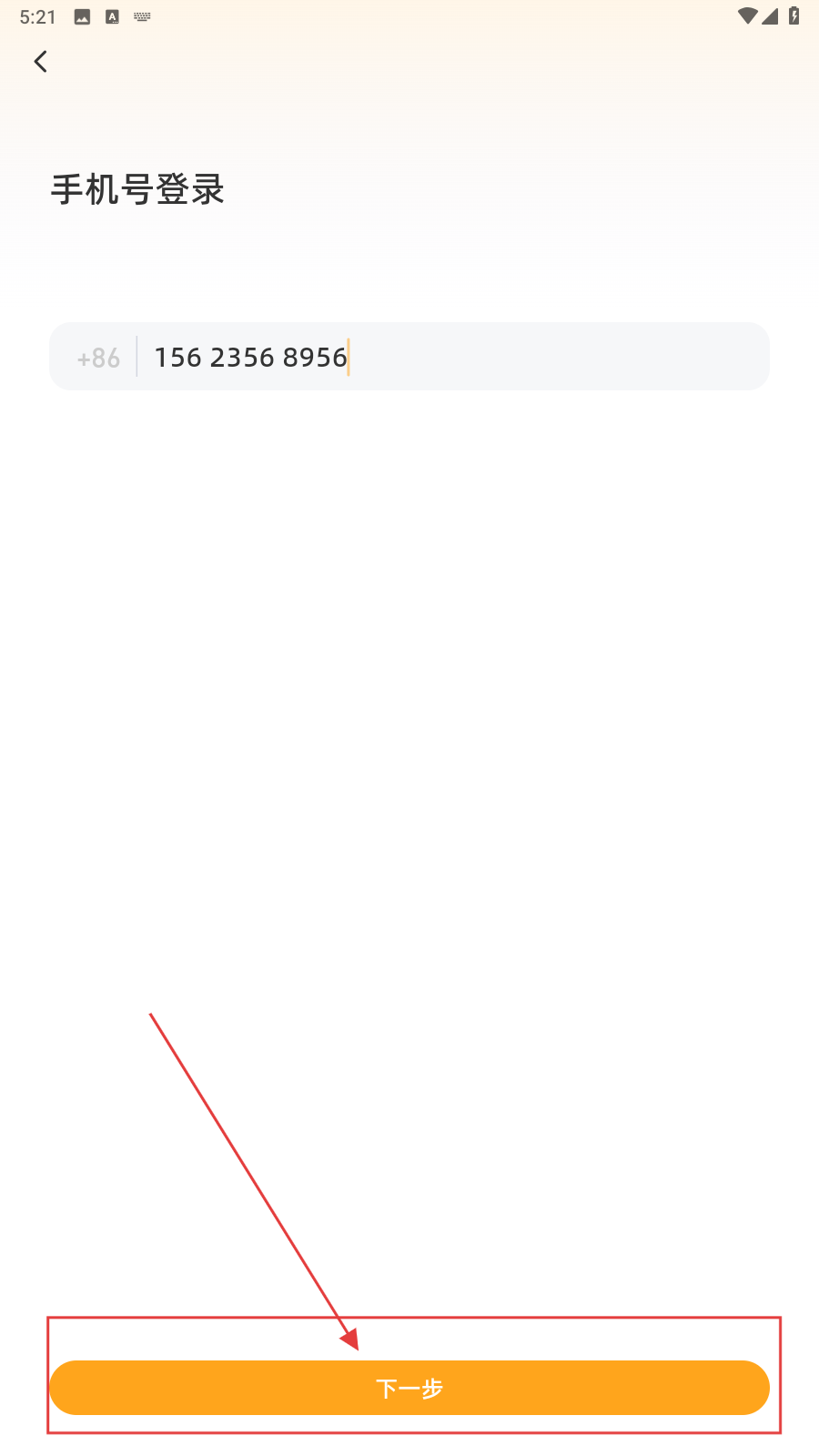Tap the orange 下一步 button
Image resolution: width=819 pixels, height=1456 pixels.
(x=409, y=1388)
